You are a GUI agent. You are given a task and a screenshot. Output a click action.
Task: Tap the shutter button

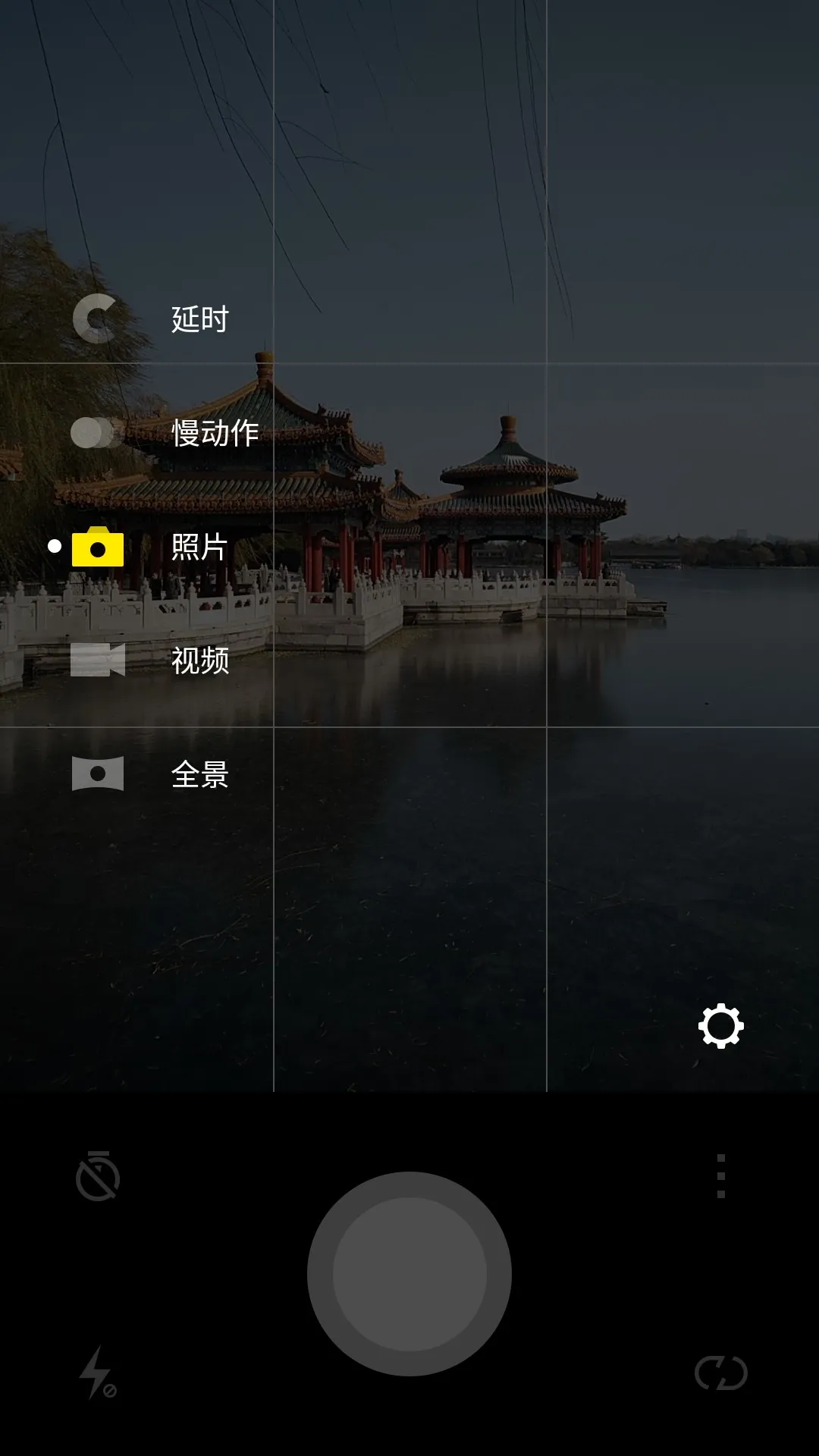click(409, 1274)
